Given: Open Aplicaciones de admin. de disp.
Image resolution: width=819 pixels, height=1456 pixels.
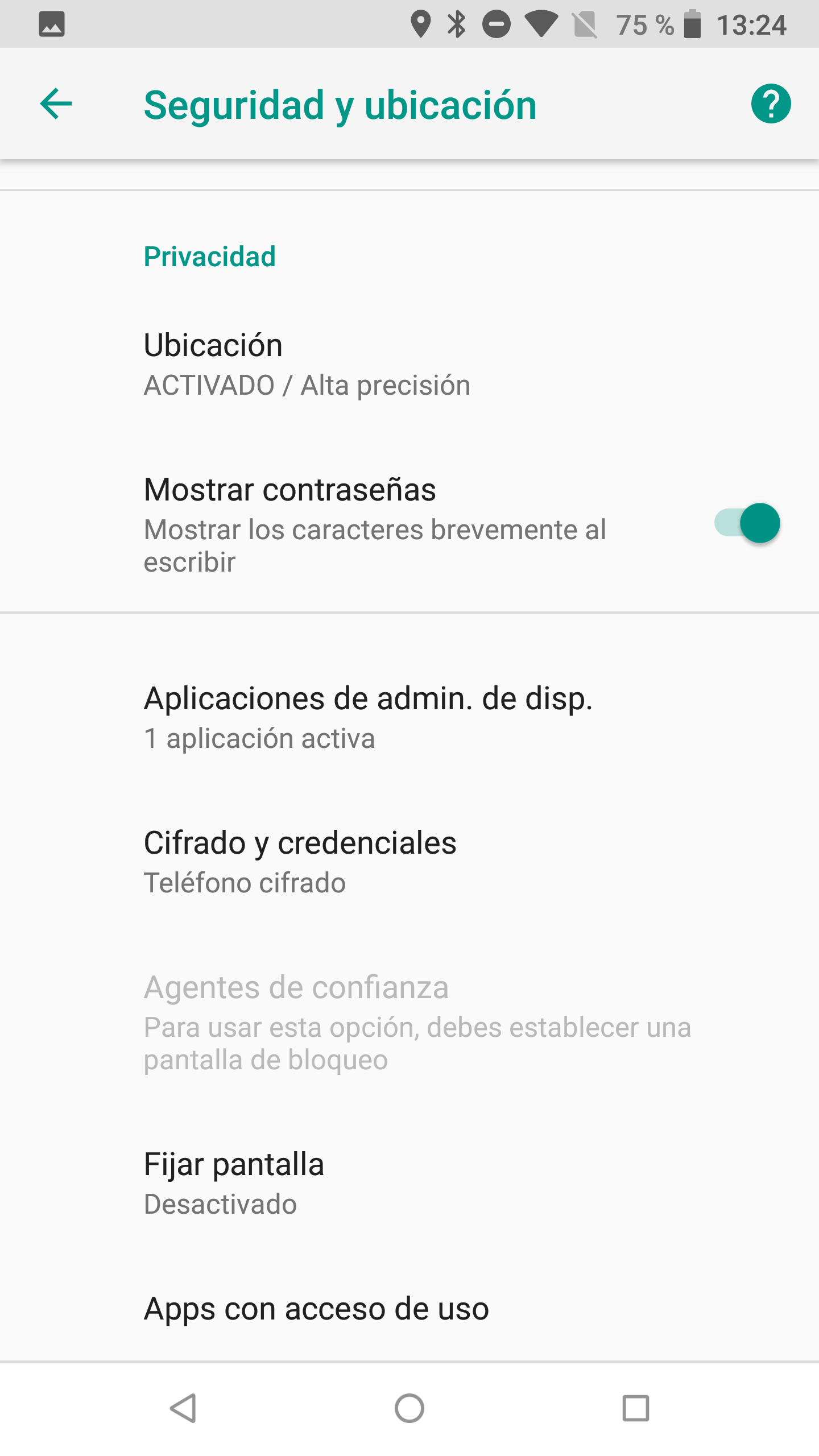Looking at the screenshot, I should click(x=369, y=717).
